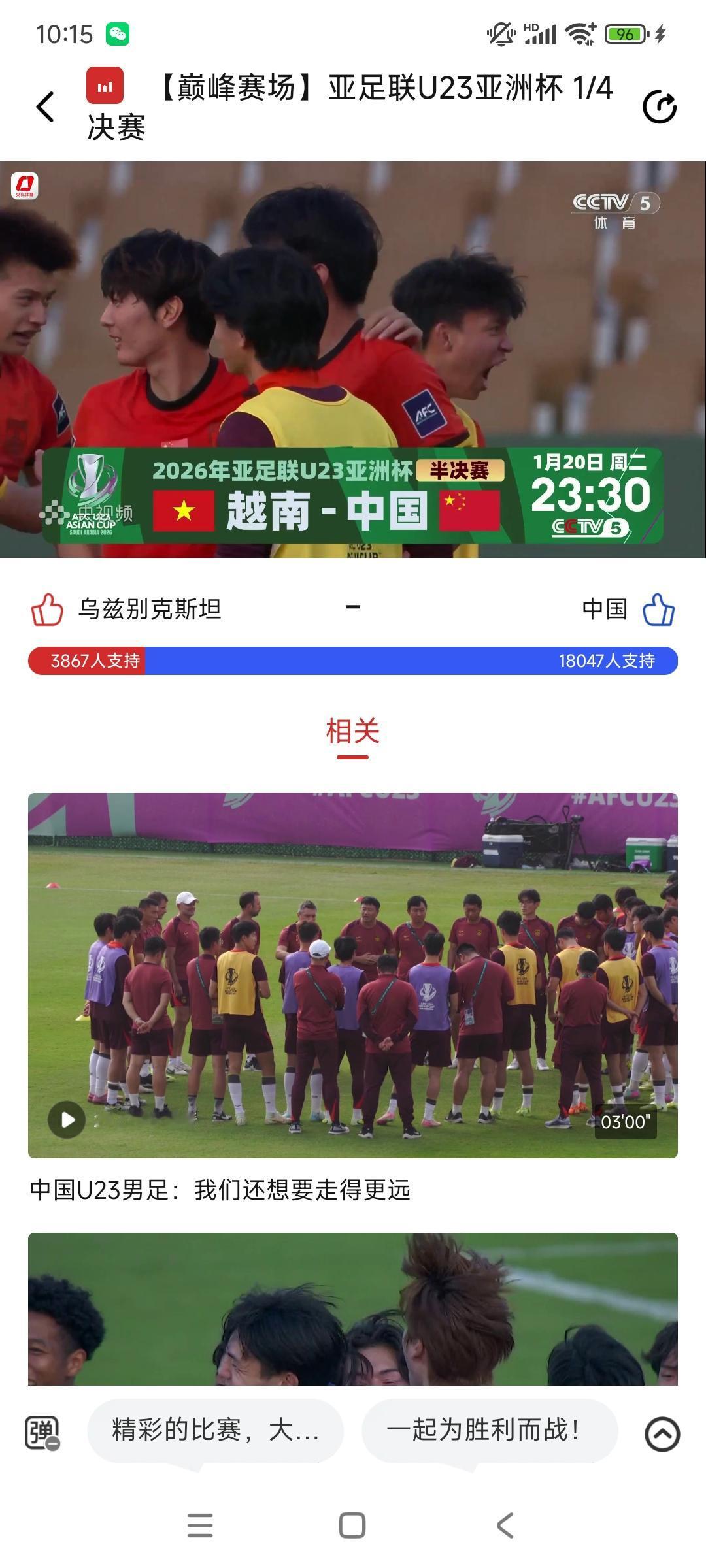Select the 相关 tab
The height and width of the screenshot is (1568, 706).
click(x=353, y=734)
